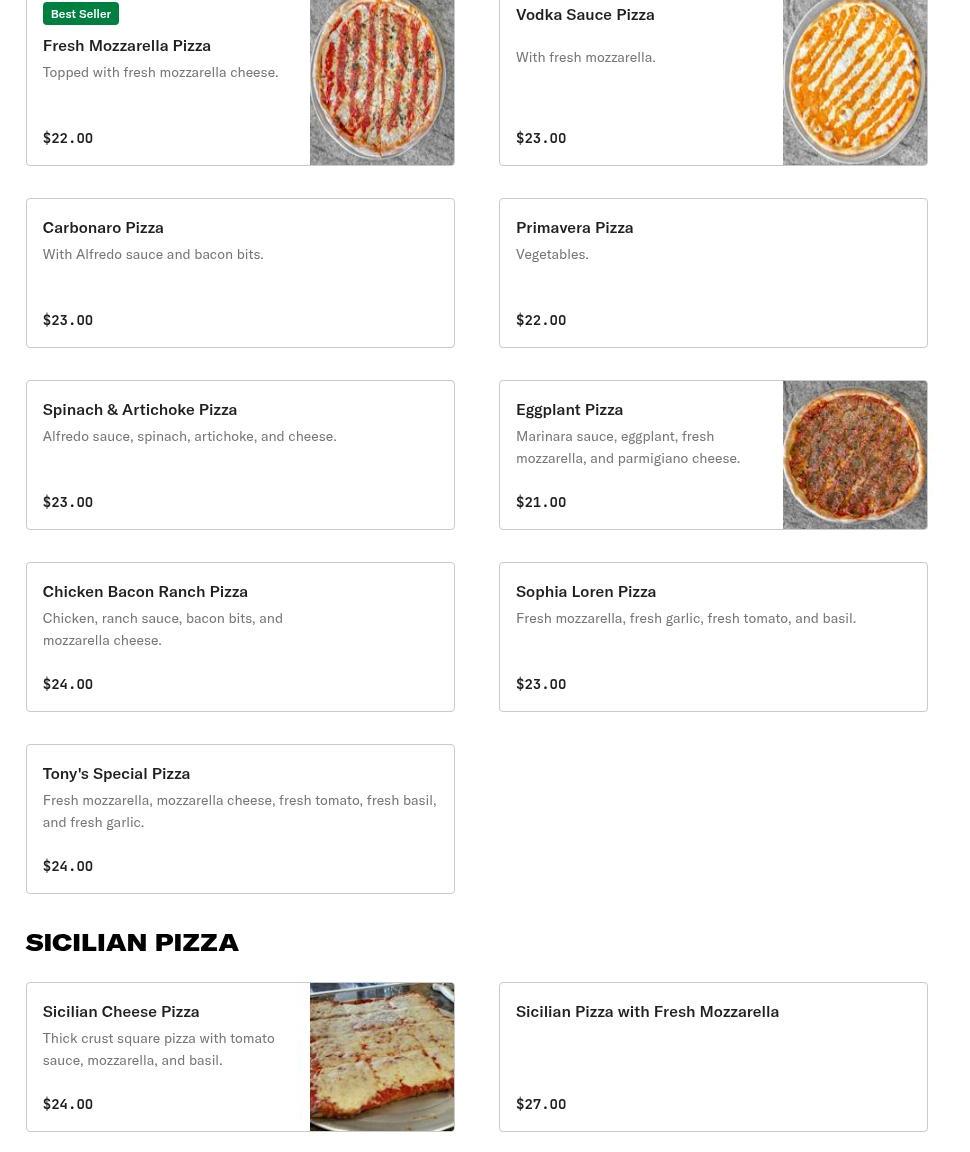Select Chicken Bacon Ranch Pizza
Viewport: 970px width, 1152px height.
240,637
